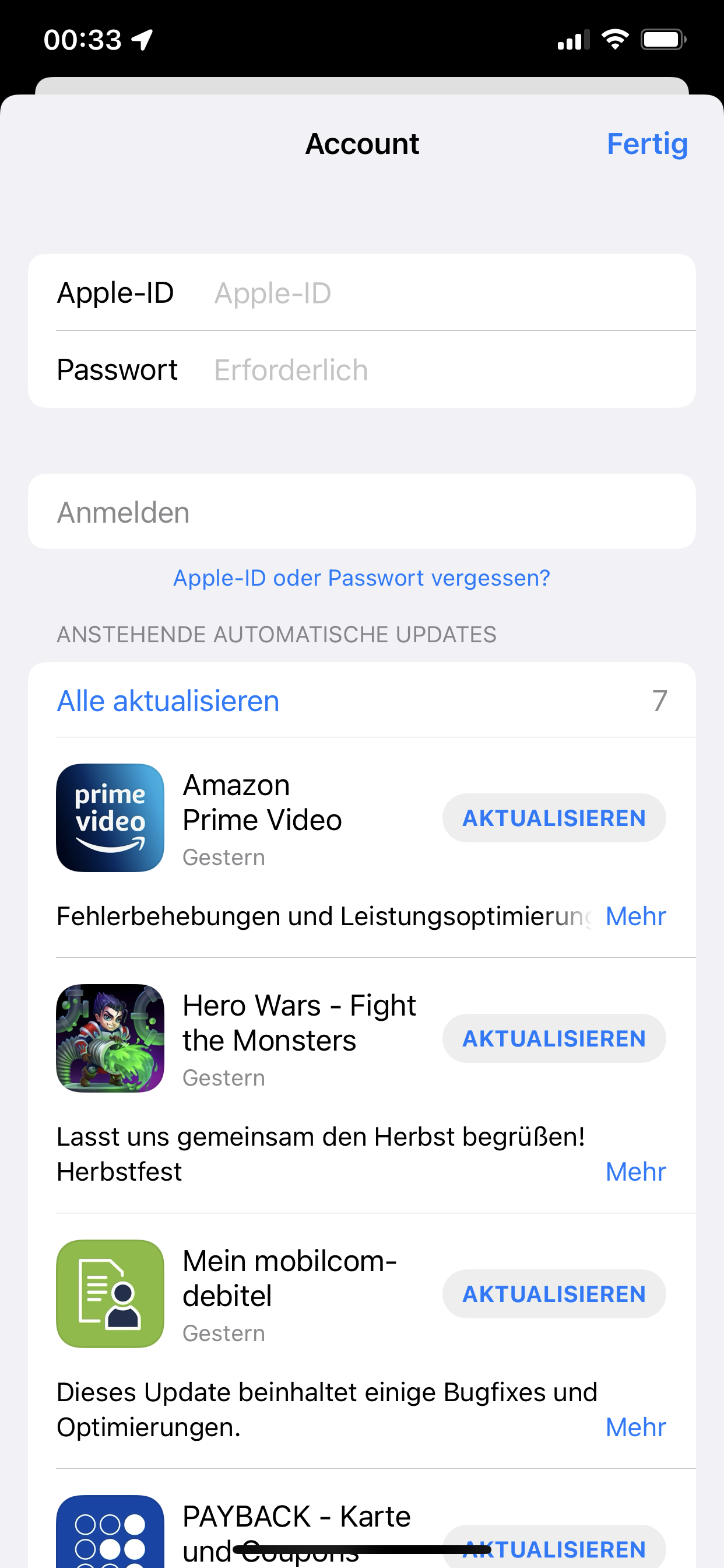
Task: Update Amazon Prime Video
Action: (x=554, y=818)
